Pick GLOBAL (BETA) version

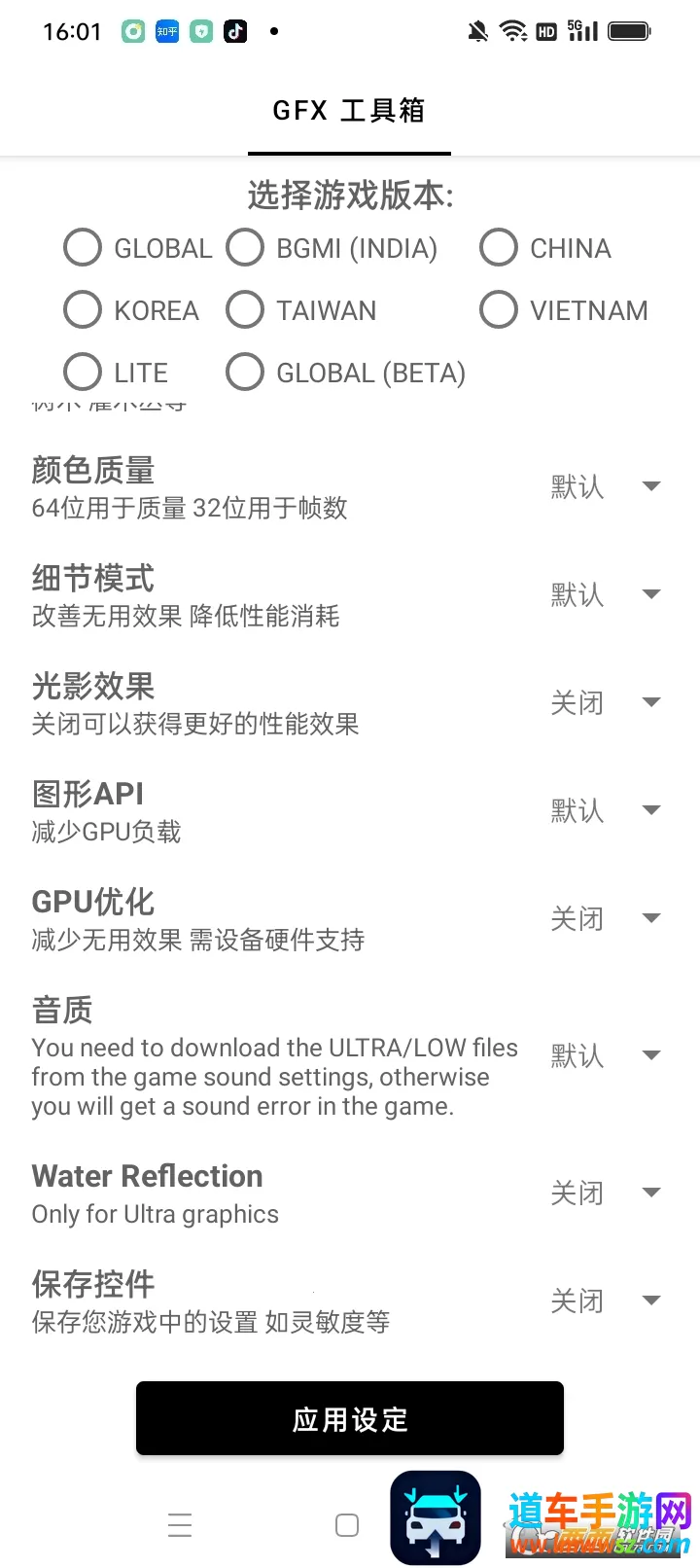[245, 373]
